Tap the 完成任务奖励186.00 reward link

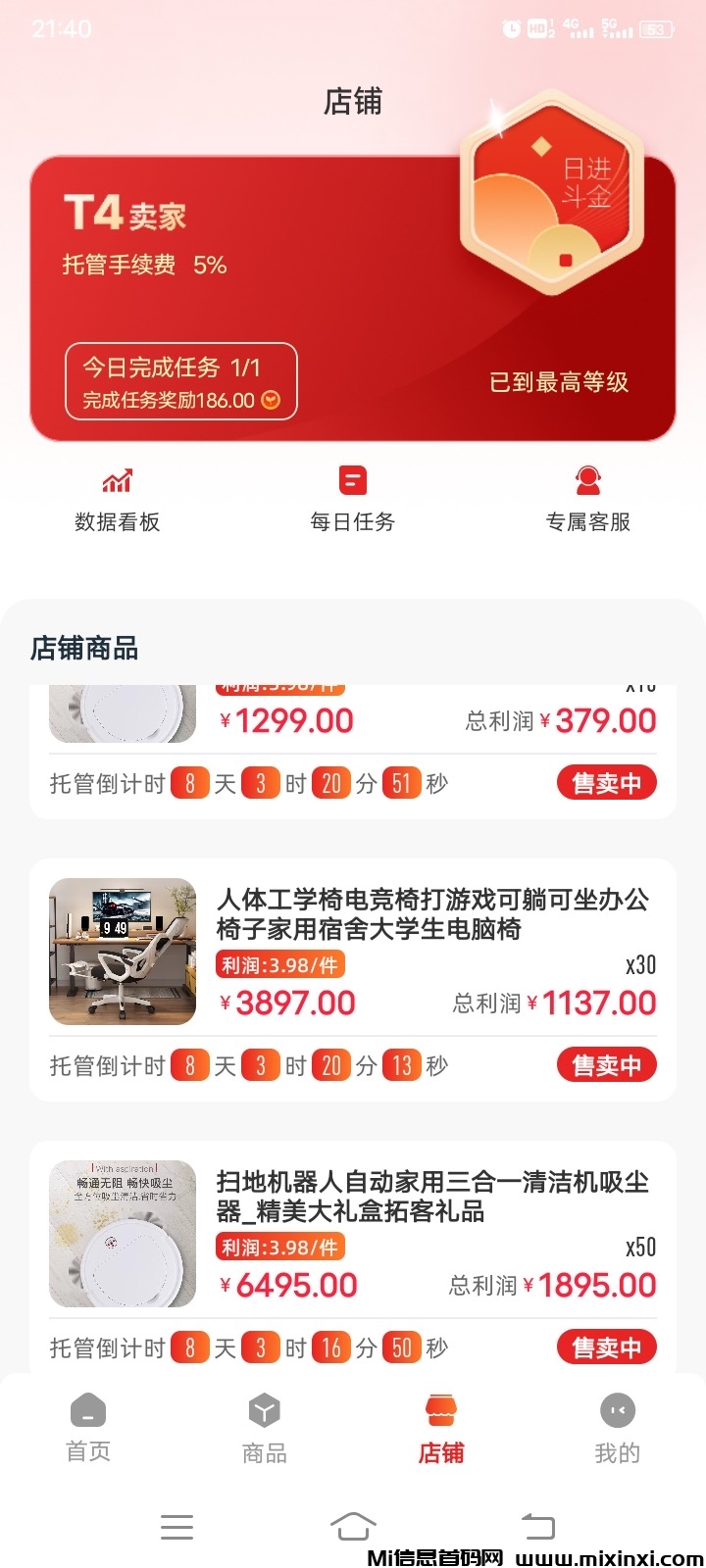click(x=172, y=400)
